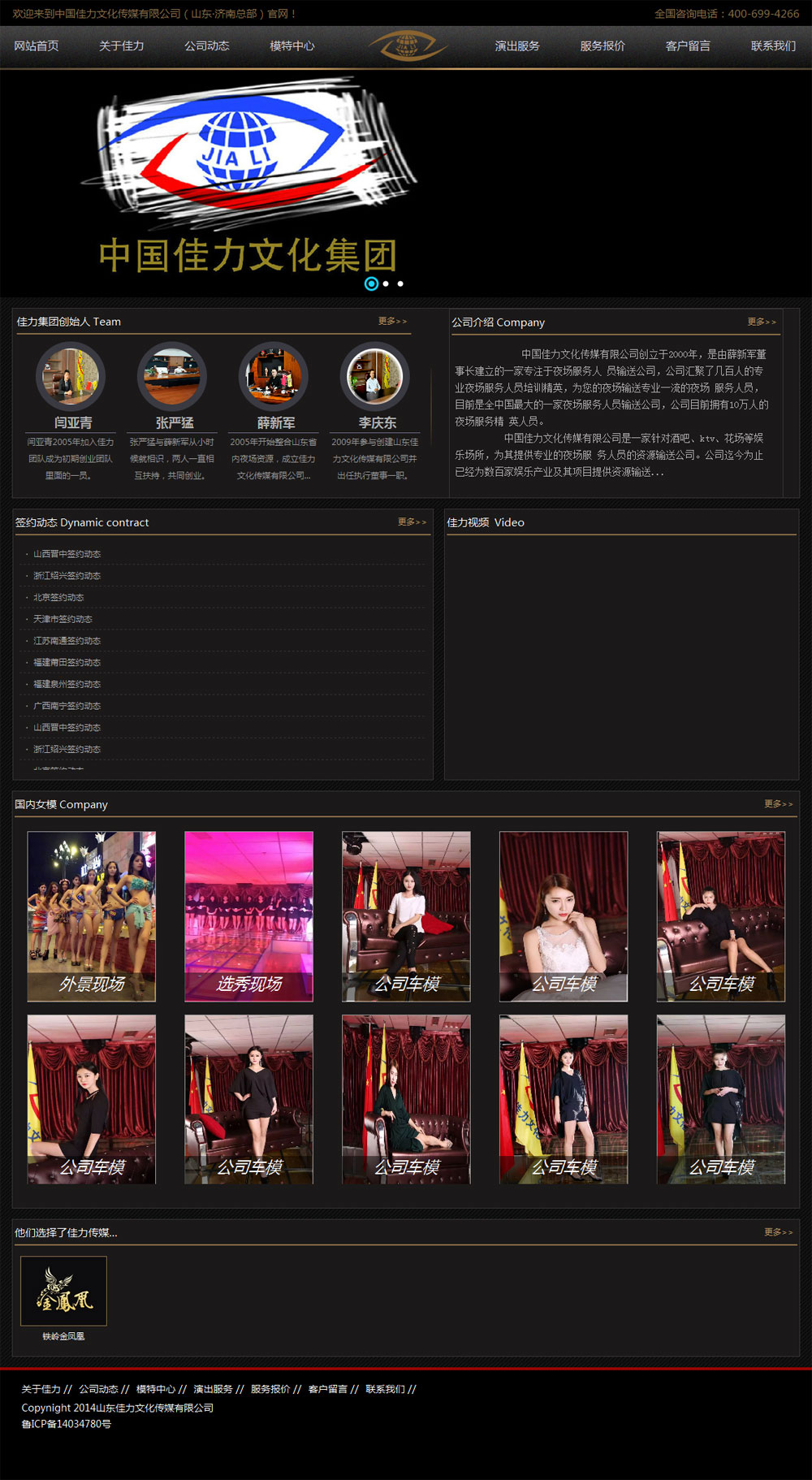812x1480 pixels.
Task: Open the 外景现场 photo tile
Action: tap(91, 915)
